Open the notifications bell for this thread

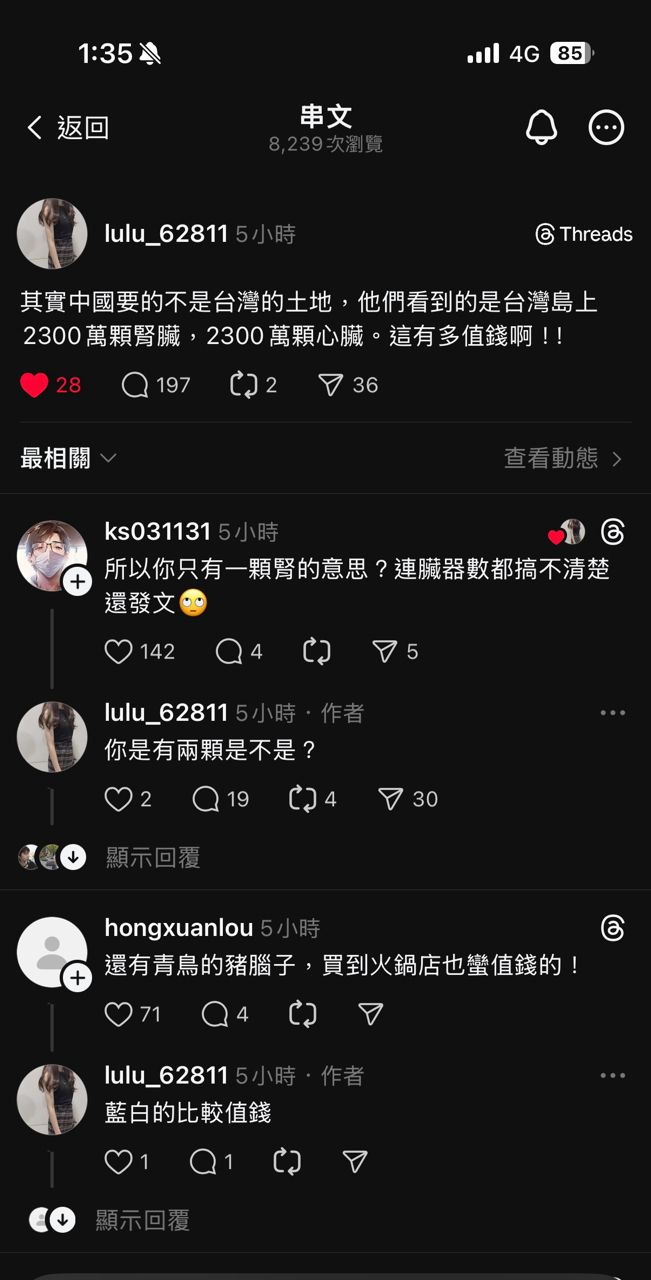(x=541, y=127)
